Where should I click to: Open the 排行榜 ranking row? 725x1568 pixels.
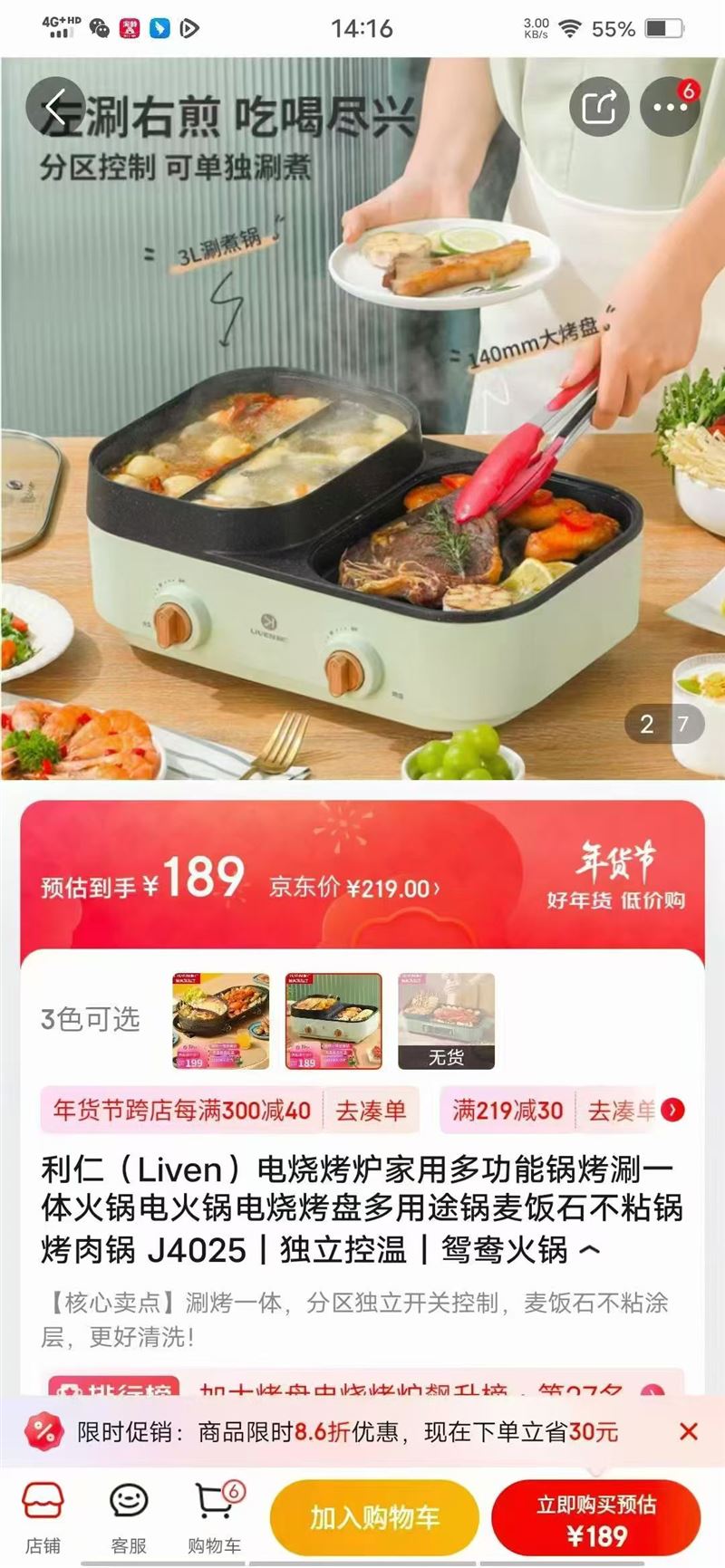(362, 1387)
